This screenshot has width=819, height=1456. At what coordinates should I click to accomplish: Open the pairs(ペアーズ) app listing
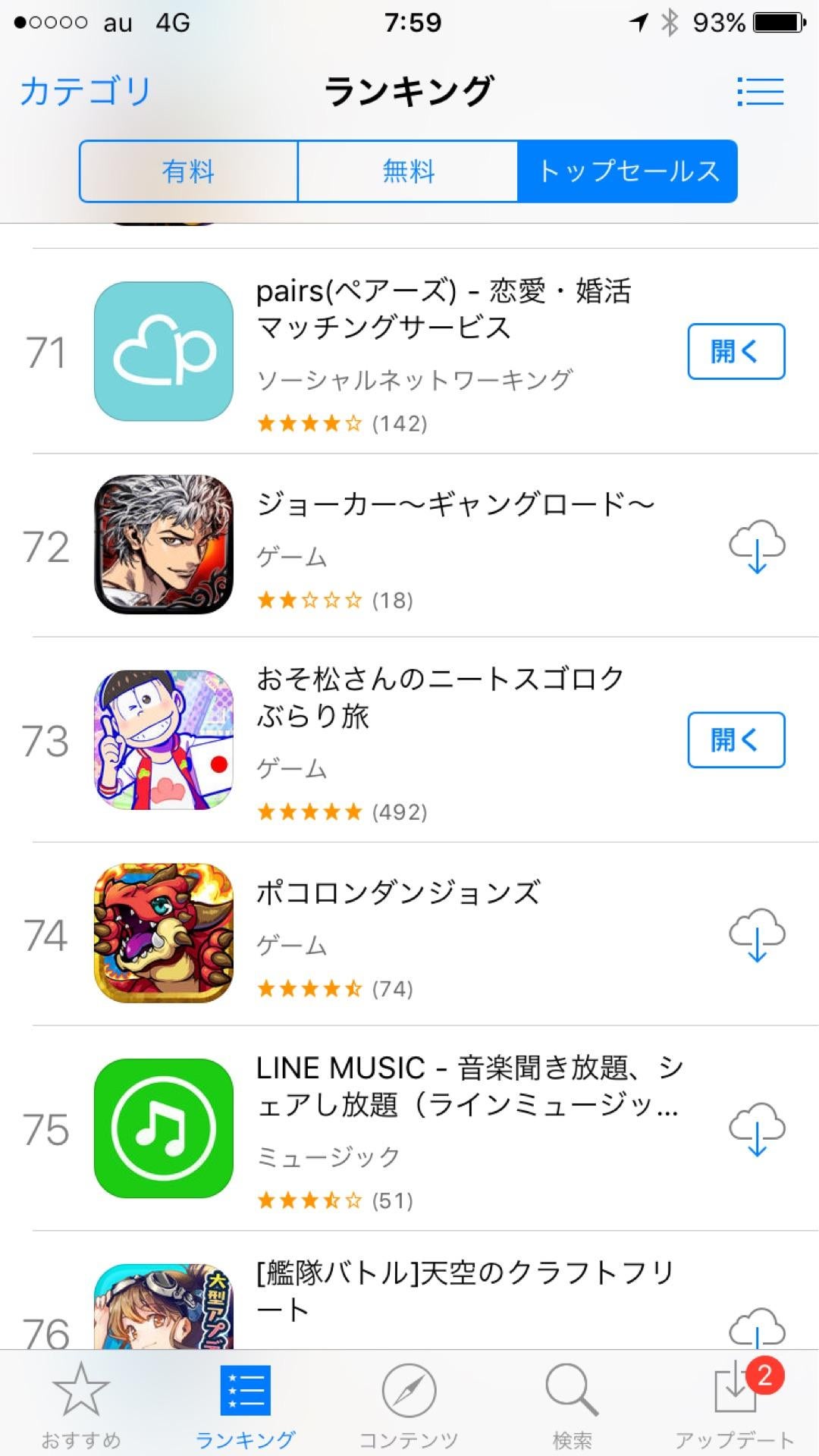coord(444,309)
